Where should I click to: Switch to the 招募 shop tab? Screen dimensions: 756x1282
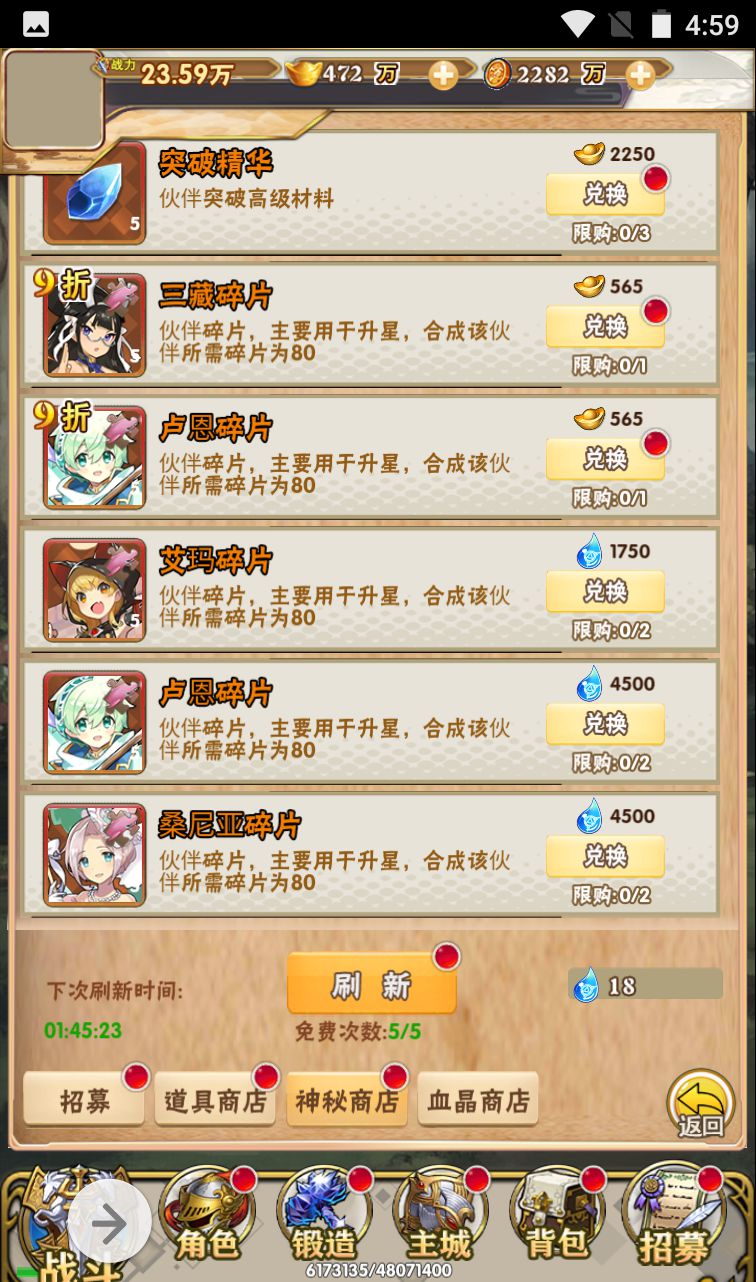point(84,1101)
